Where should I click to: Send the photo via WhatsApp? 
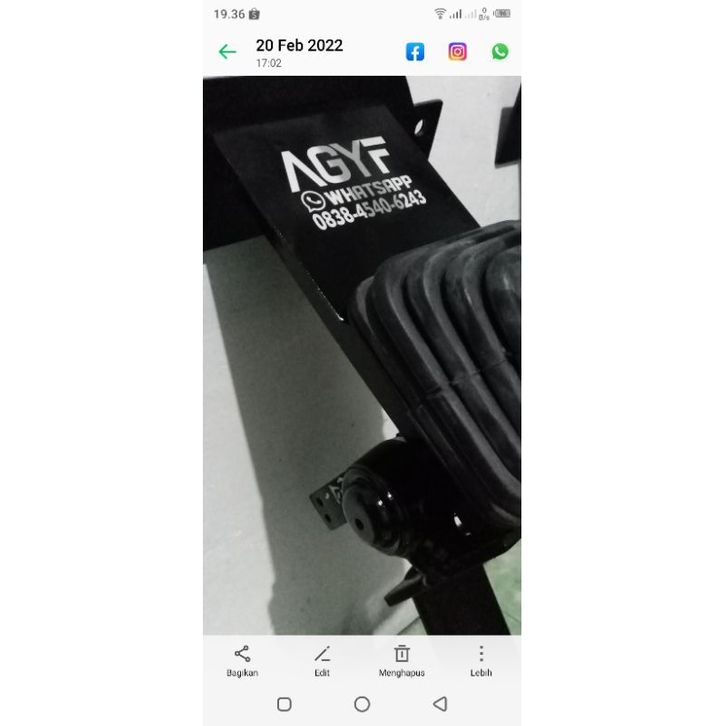pyautogui.click(x=500, y=52)
